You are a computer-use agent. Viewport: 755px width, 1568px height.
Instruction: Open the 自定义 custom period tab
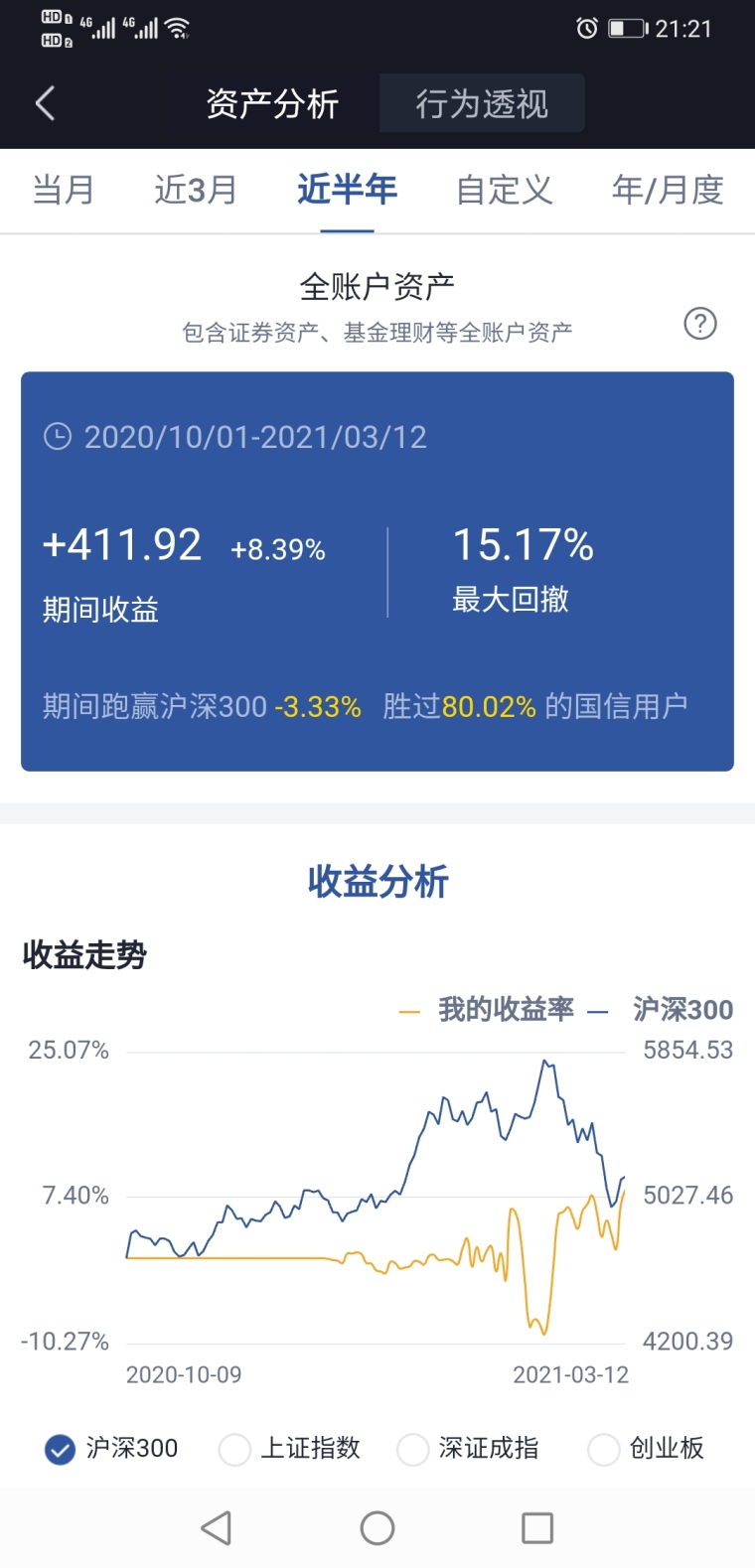[504, 190]
